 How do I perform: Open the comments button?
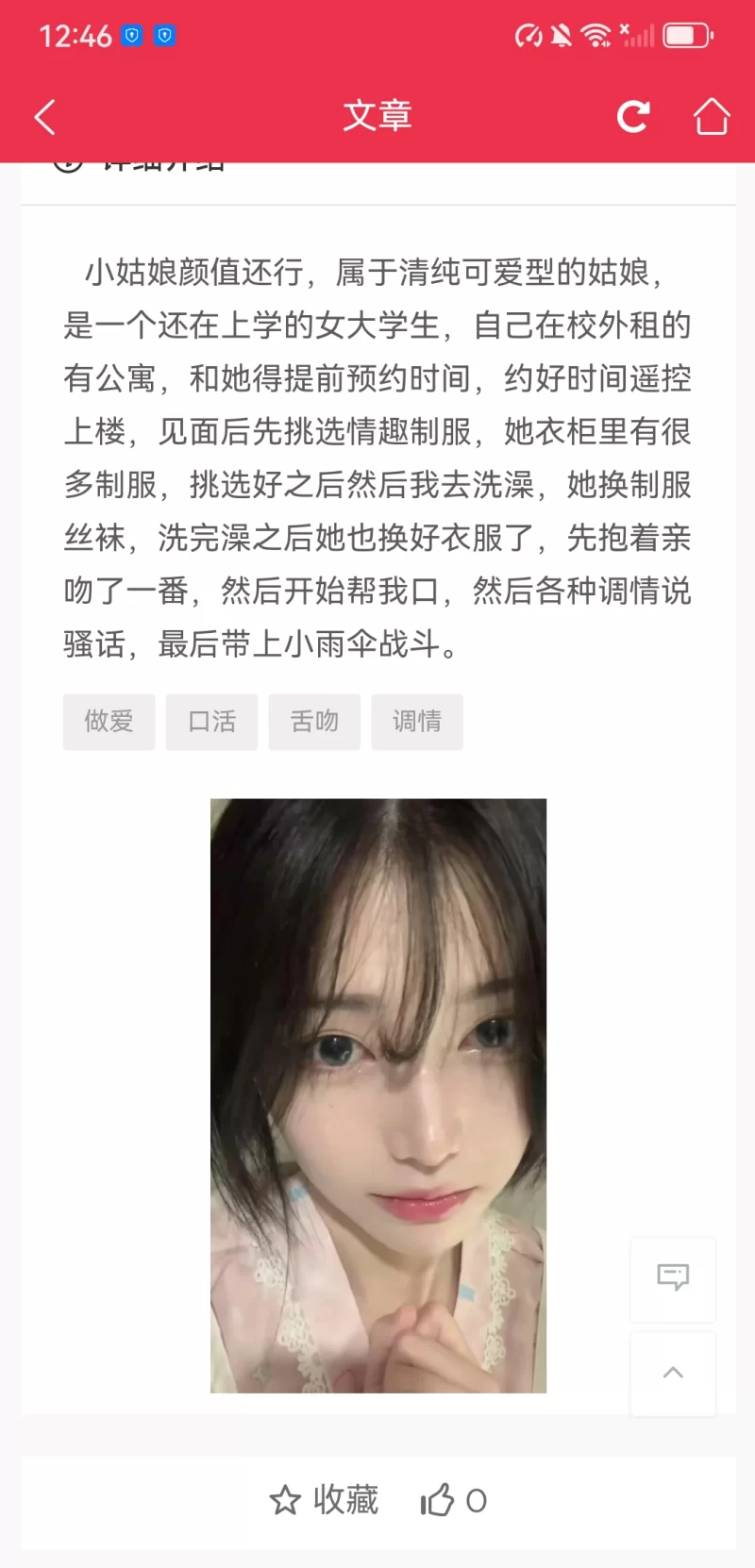673,1278
